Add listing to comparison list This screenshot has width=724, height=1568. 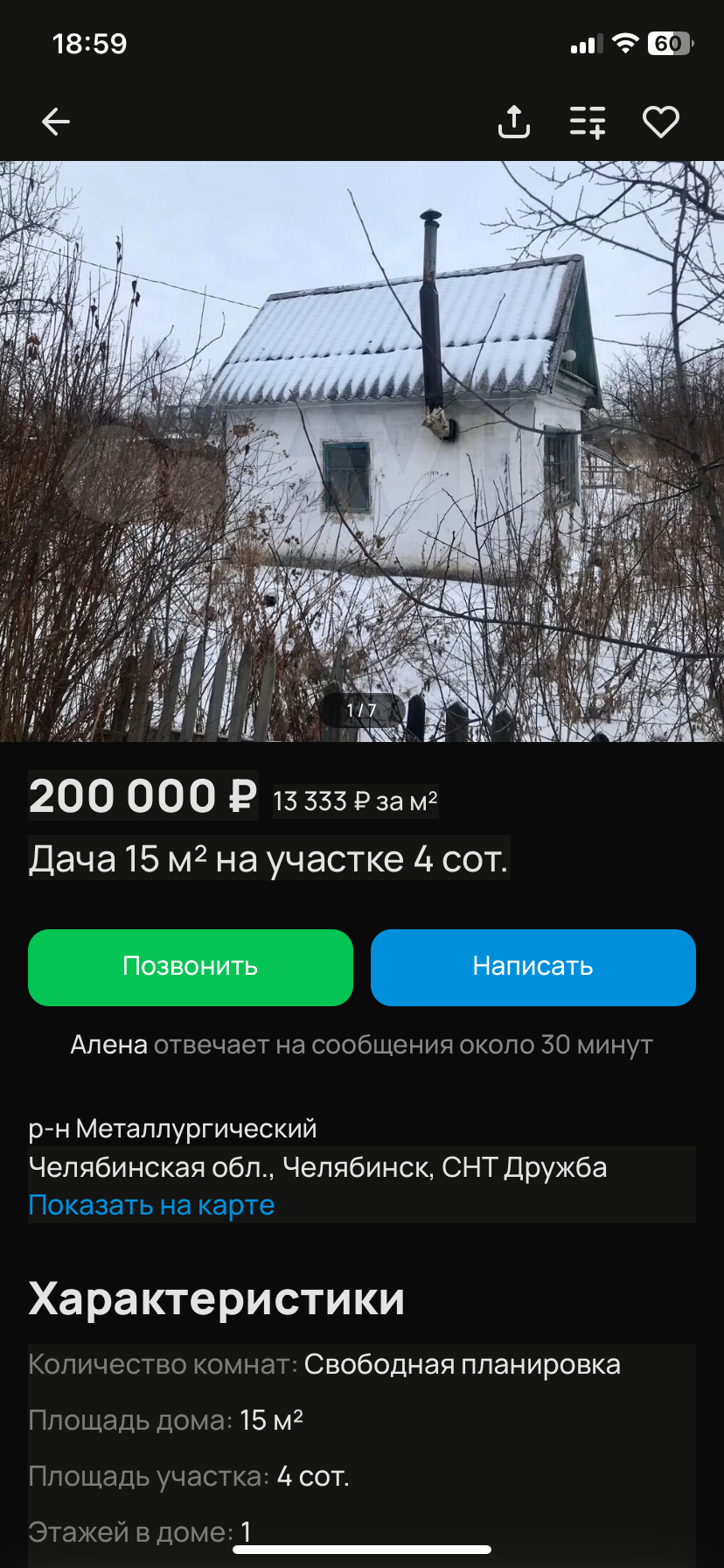[588, 122]
